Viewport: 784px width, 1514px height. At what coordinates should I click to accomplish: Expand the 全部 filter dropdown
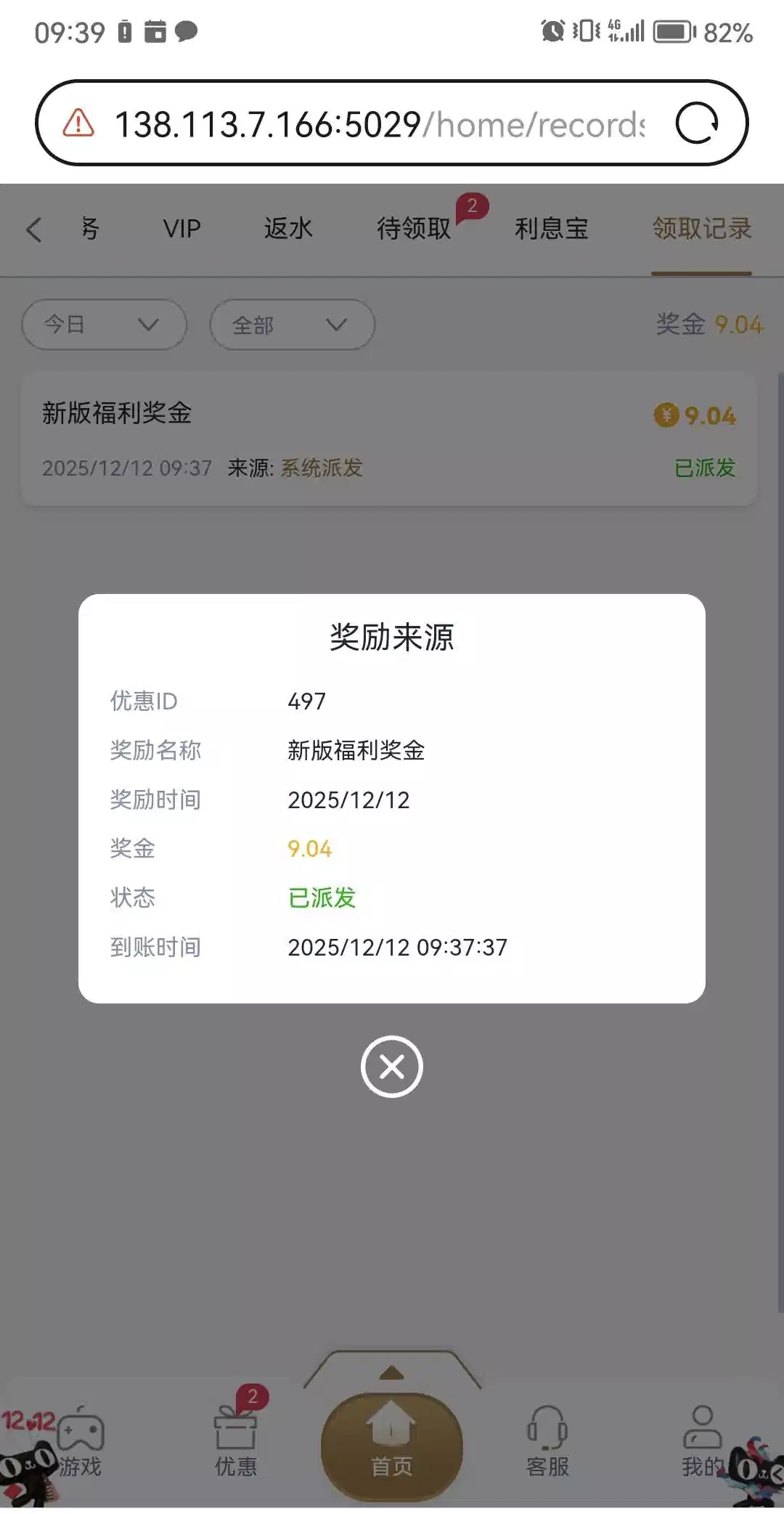tap(292, 325)
